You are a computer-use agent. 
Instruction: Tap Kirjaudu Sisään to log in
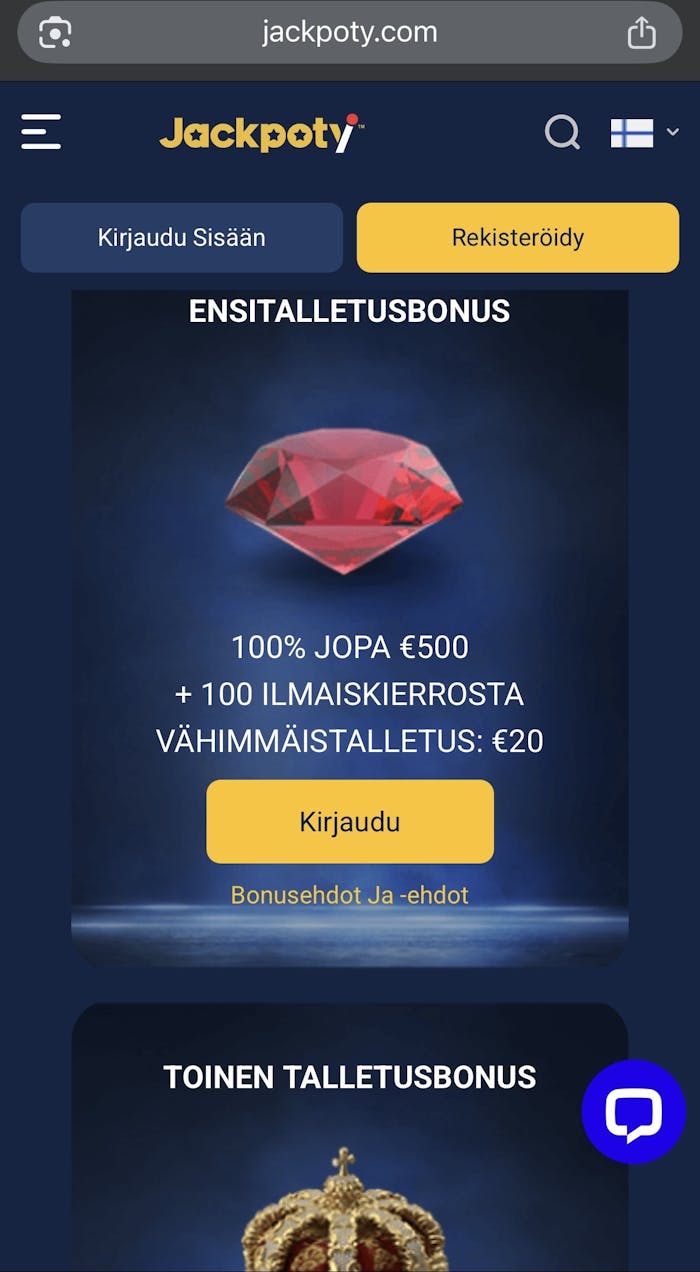pos(181,238)
